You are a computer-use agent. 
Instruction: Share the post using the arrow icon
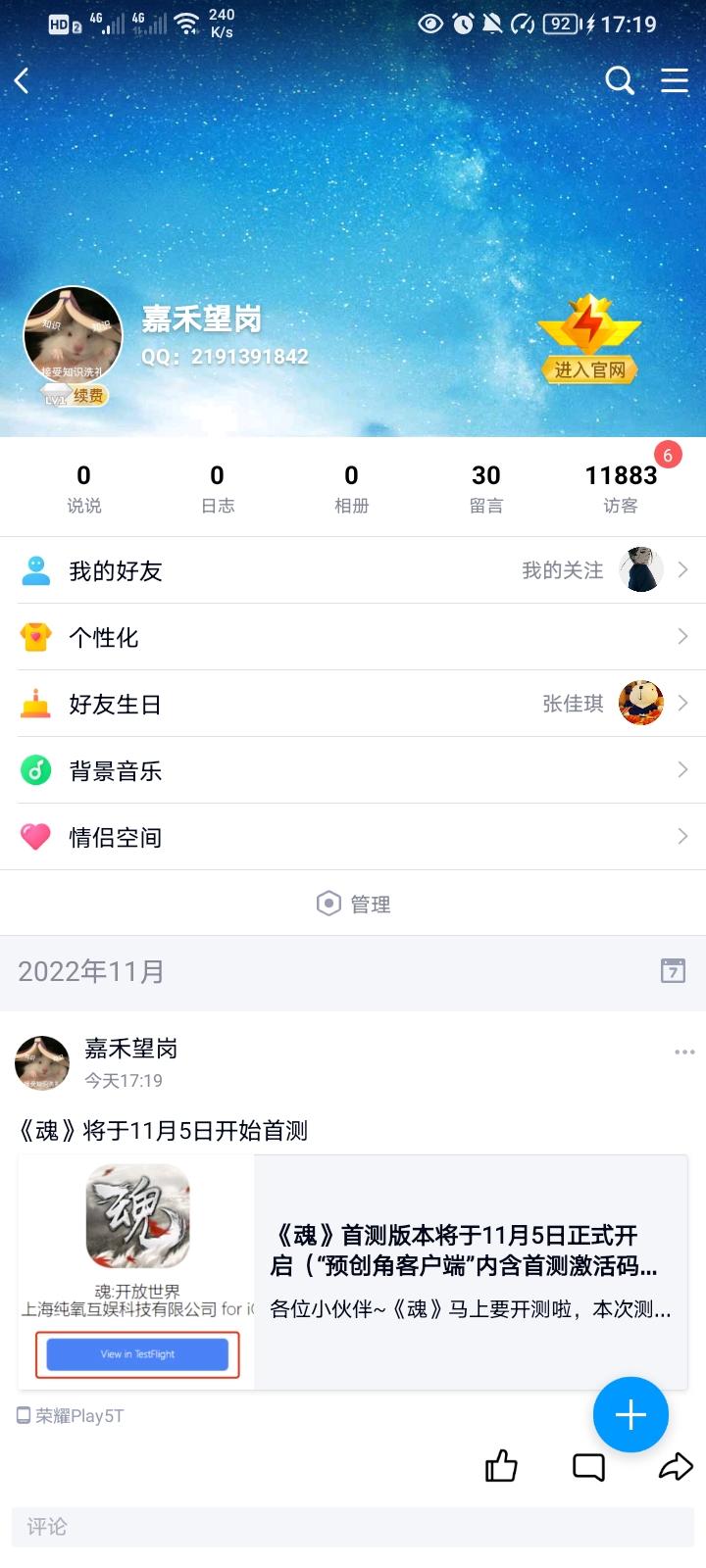pos(675,1467)
